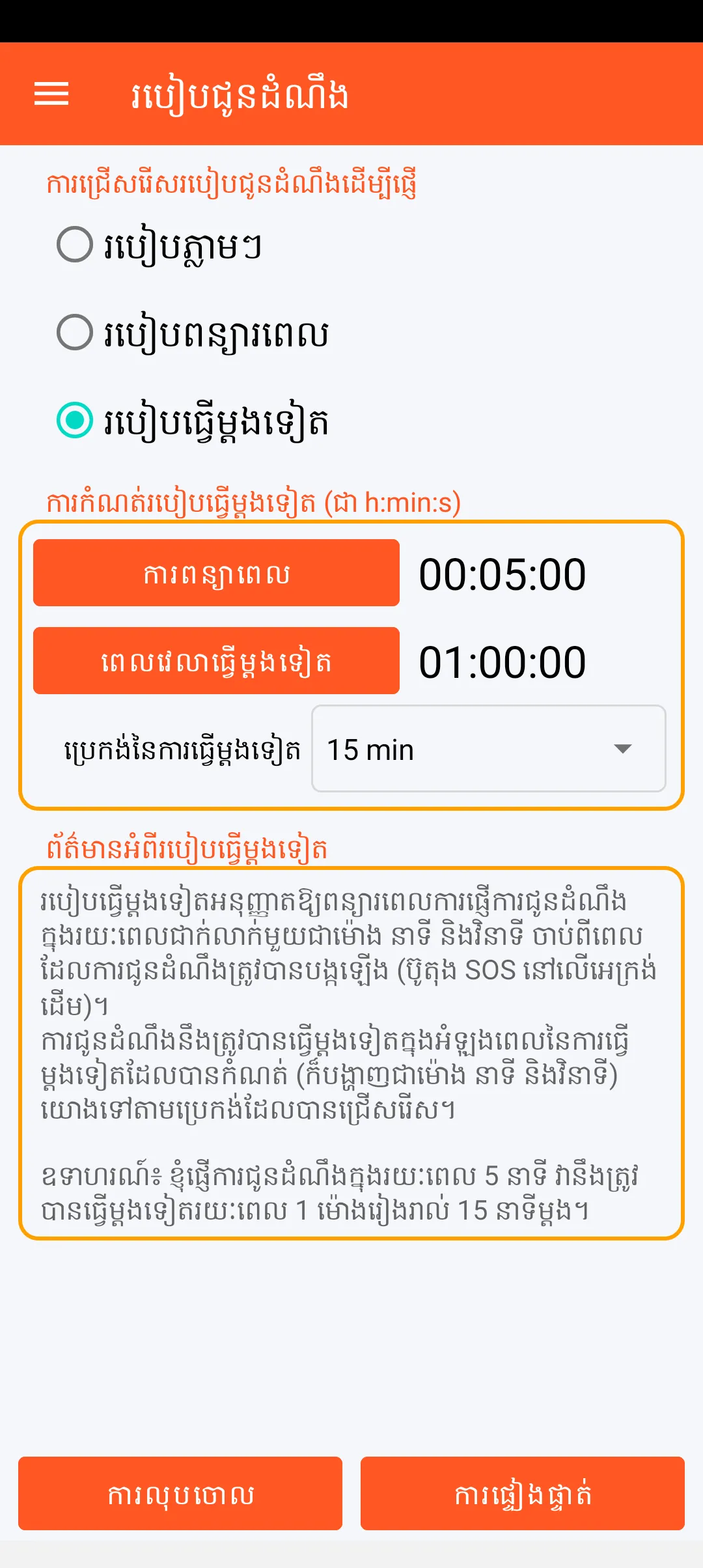
Task: Tap the ការផ្ទៀងផ្ទាត់ button
Action: point(522,1494)
